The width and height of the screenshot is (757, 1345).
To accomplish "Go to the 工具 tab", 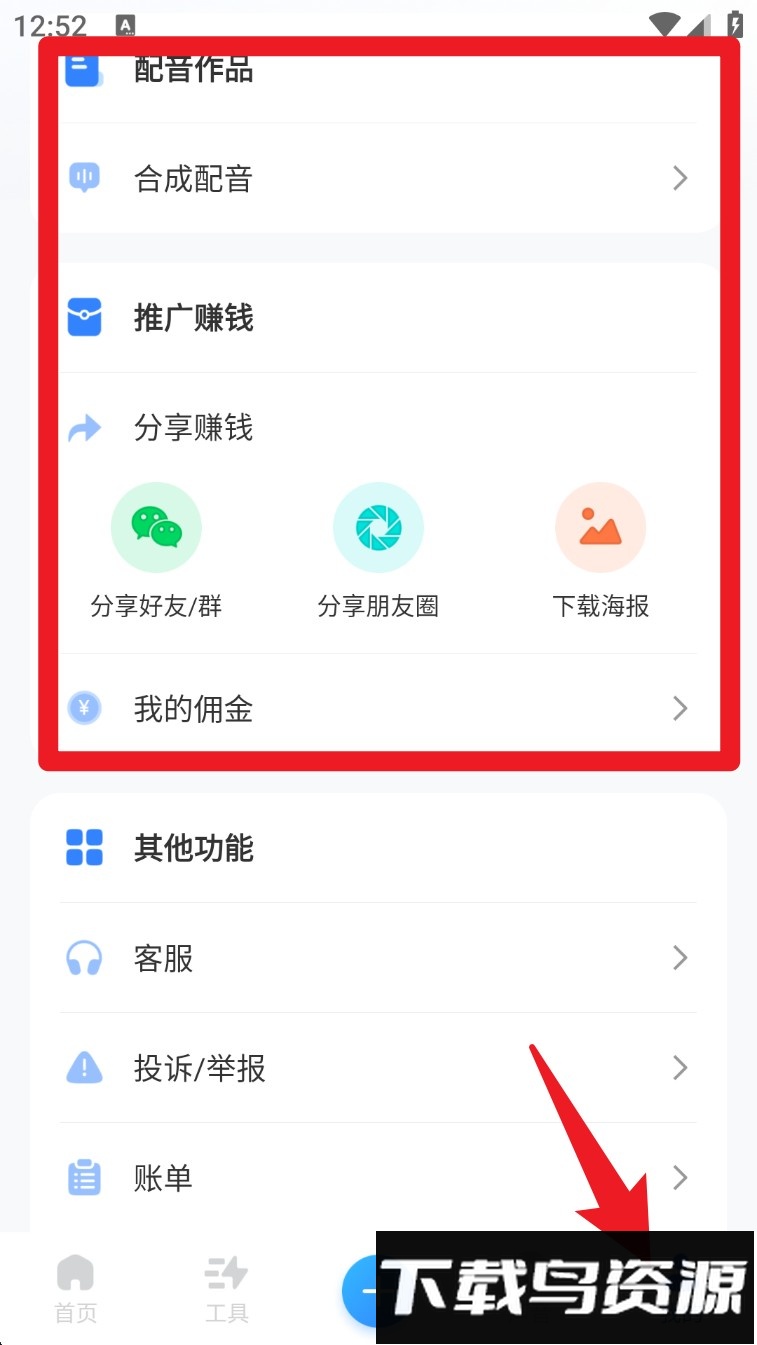I will tap(226, 1290).
